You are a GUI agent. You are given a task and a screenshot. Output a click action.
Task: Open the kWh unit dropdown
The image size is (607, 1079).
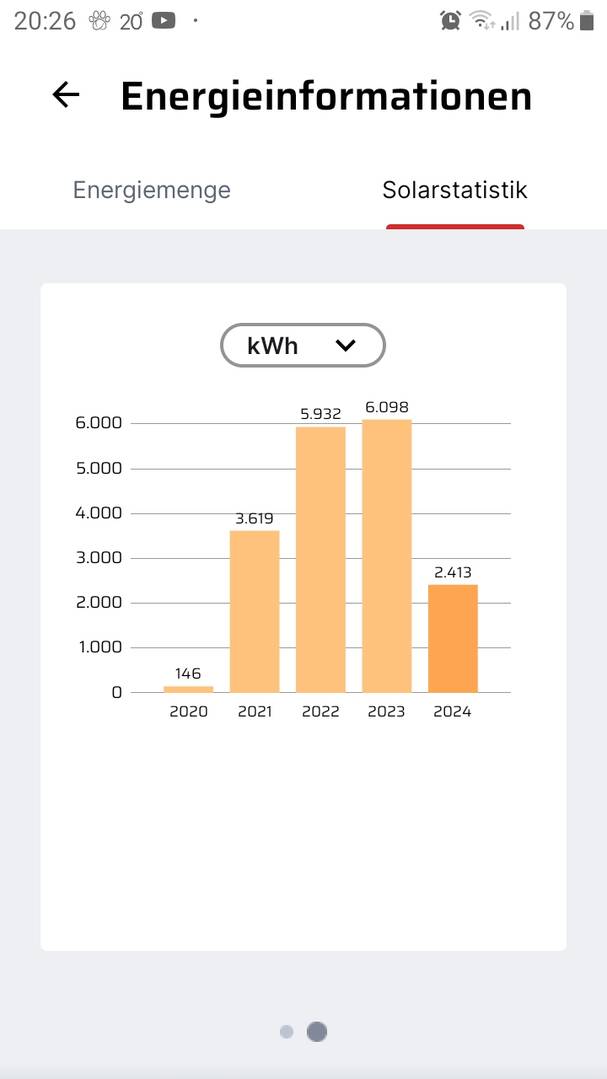[x=303, y=345]
